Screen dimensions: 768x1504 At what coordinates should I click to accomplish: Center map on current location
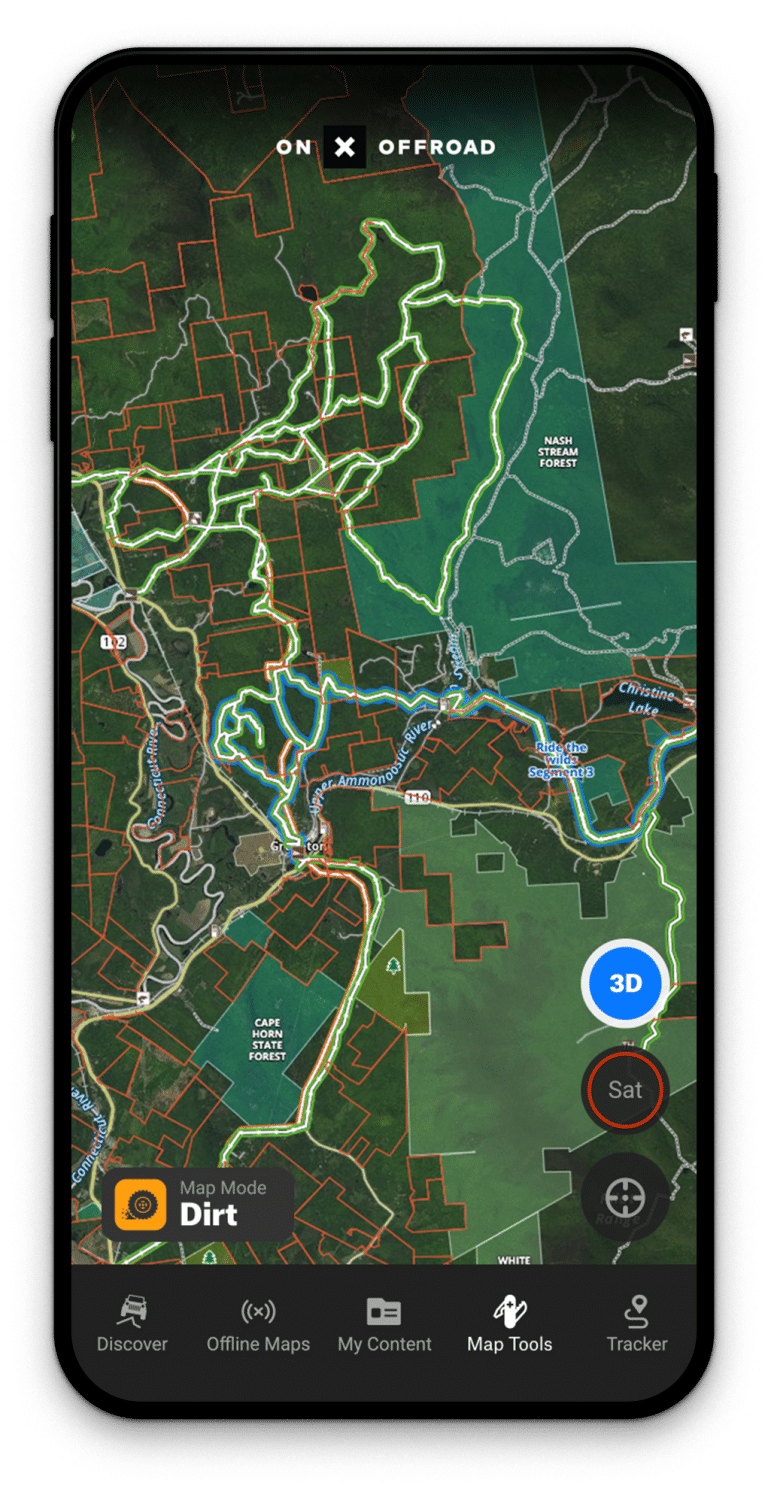click(x=625, y=1197)
